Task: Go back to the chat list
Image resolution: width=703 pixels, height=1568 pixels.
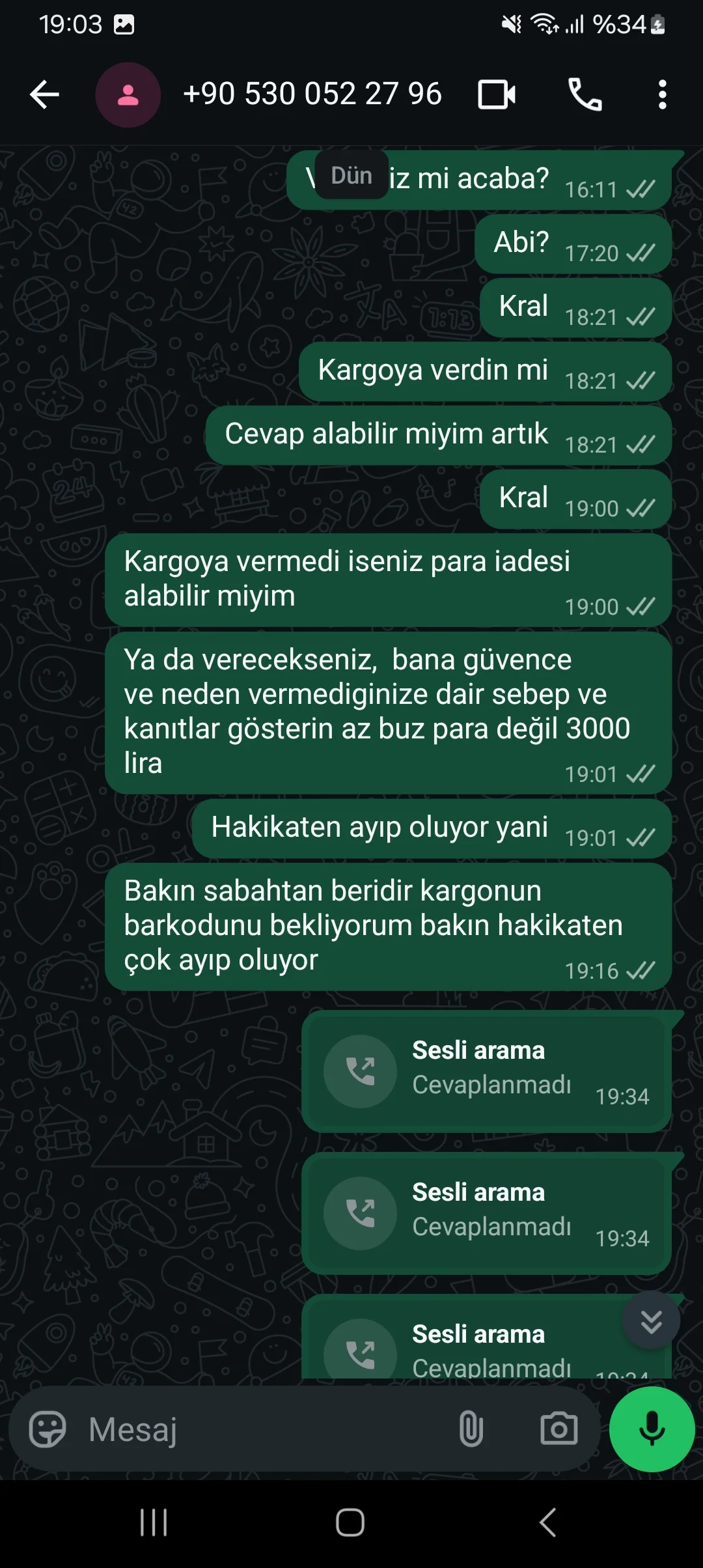Action: pos(44,95)
